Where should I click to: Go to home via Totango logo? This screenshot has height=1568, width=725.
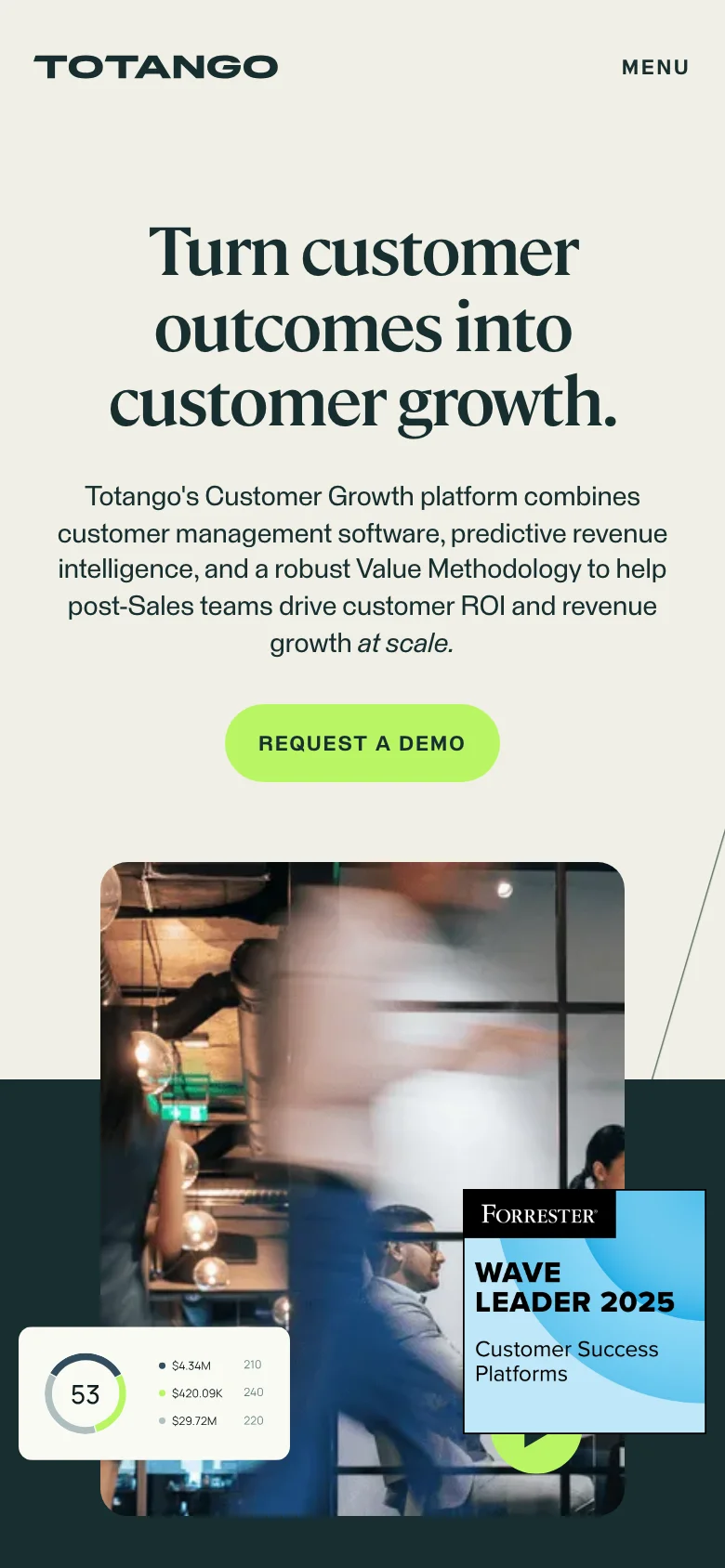(156, 67)
